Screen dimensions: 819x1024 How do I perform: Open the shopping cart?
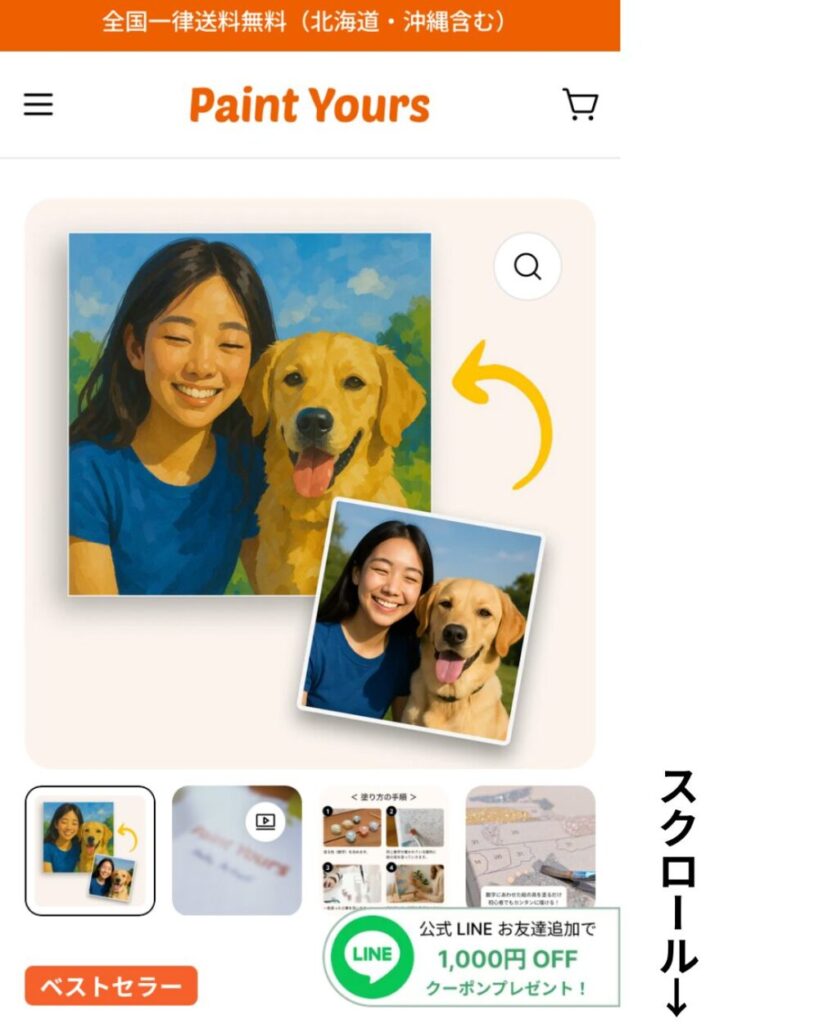[x=579, y=104]
